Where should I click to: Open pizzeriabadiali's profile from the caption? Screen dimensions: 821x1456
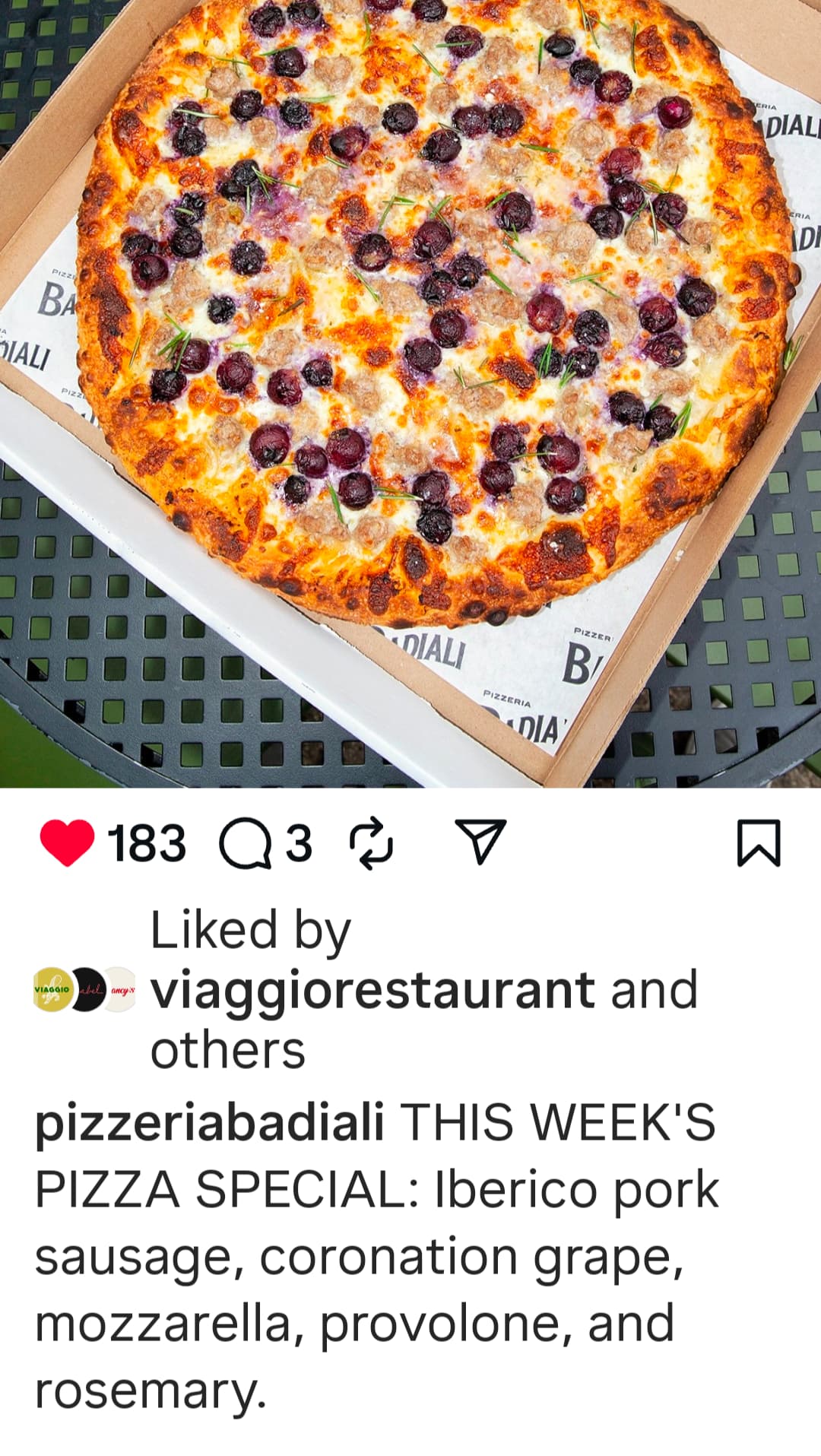(210, 1122)
